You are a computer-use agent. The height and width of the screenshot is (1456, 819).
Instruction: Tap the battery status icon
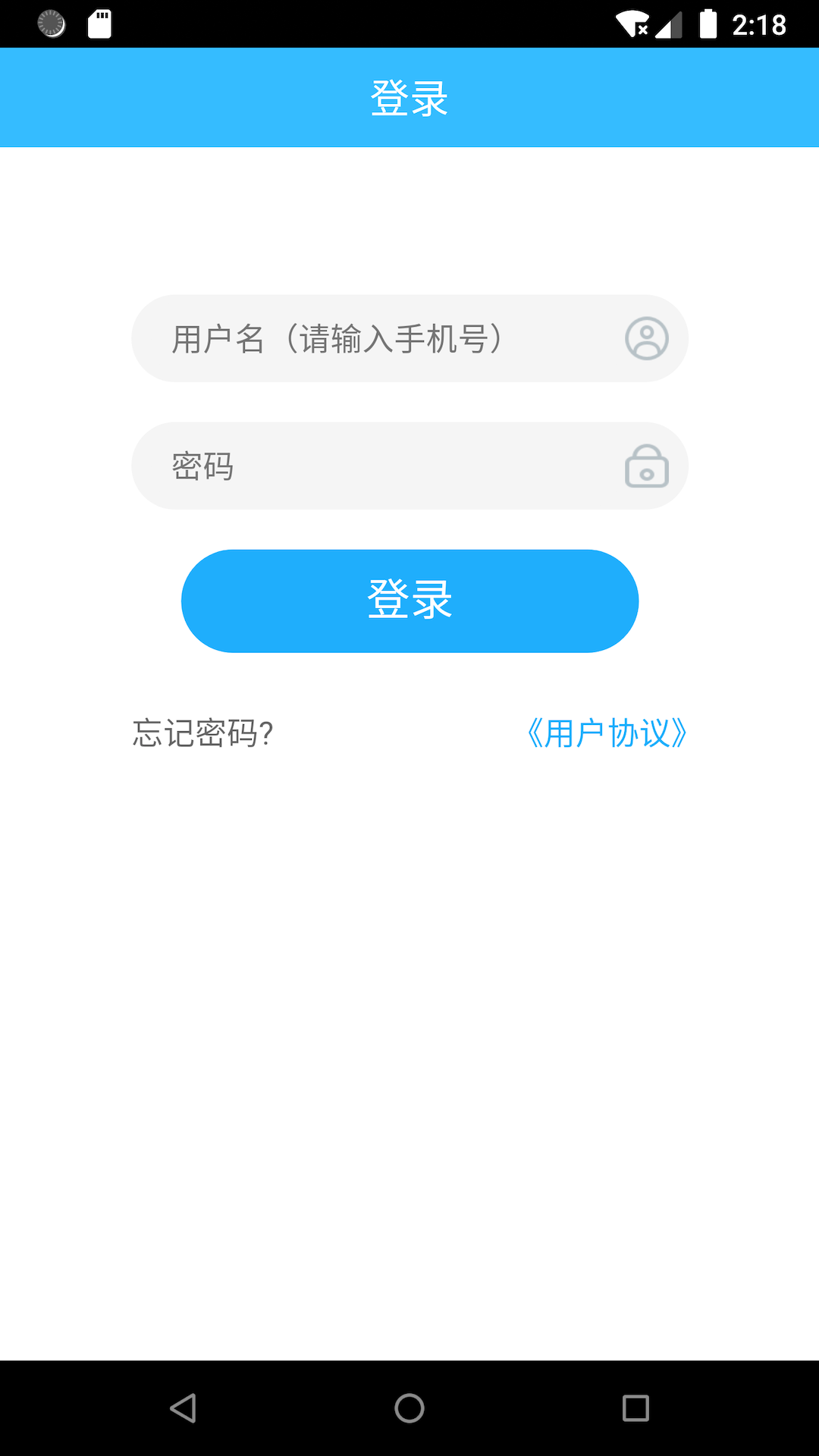708,25
